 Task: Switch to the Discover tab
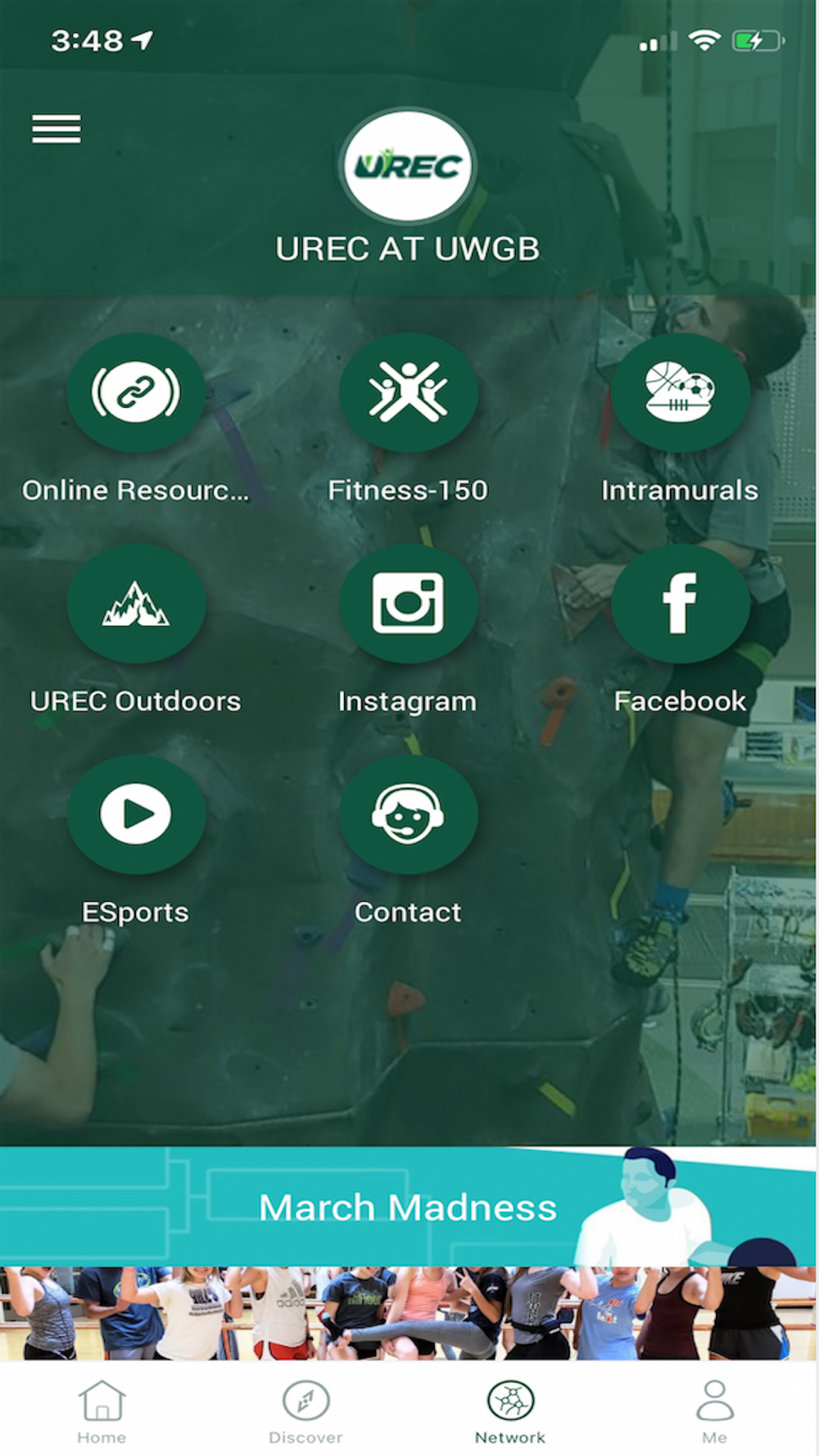click(305, 1411)
